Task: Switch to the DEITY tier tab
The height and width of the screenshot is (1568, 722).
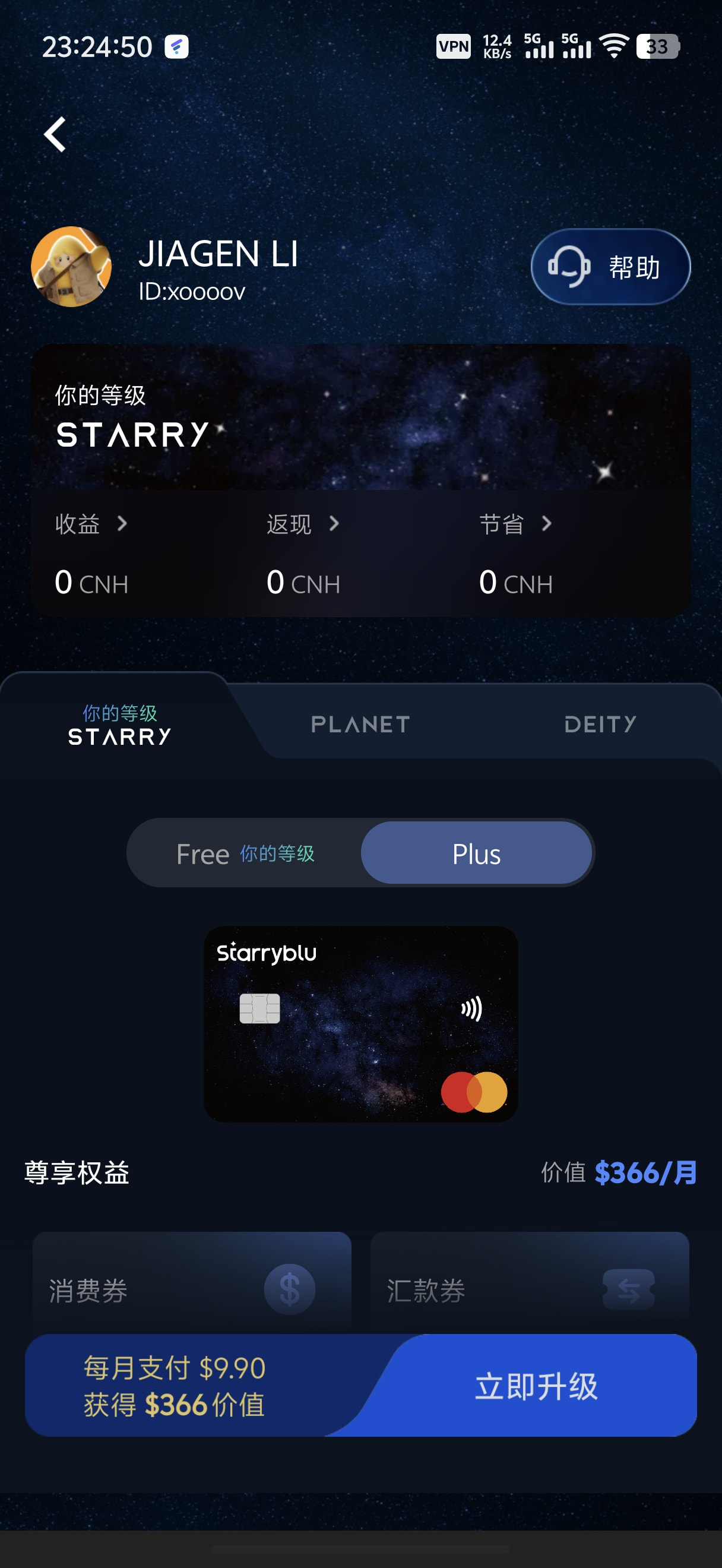Action: point(600,724)
